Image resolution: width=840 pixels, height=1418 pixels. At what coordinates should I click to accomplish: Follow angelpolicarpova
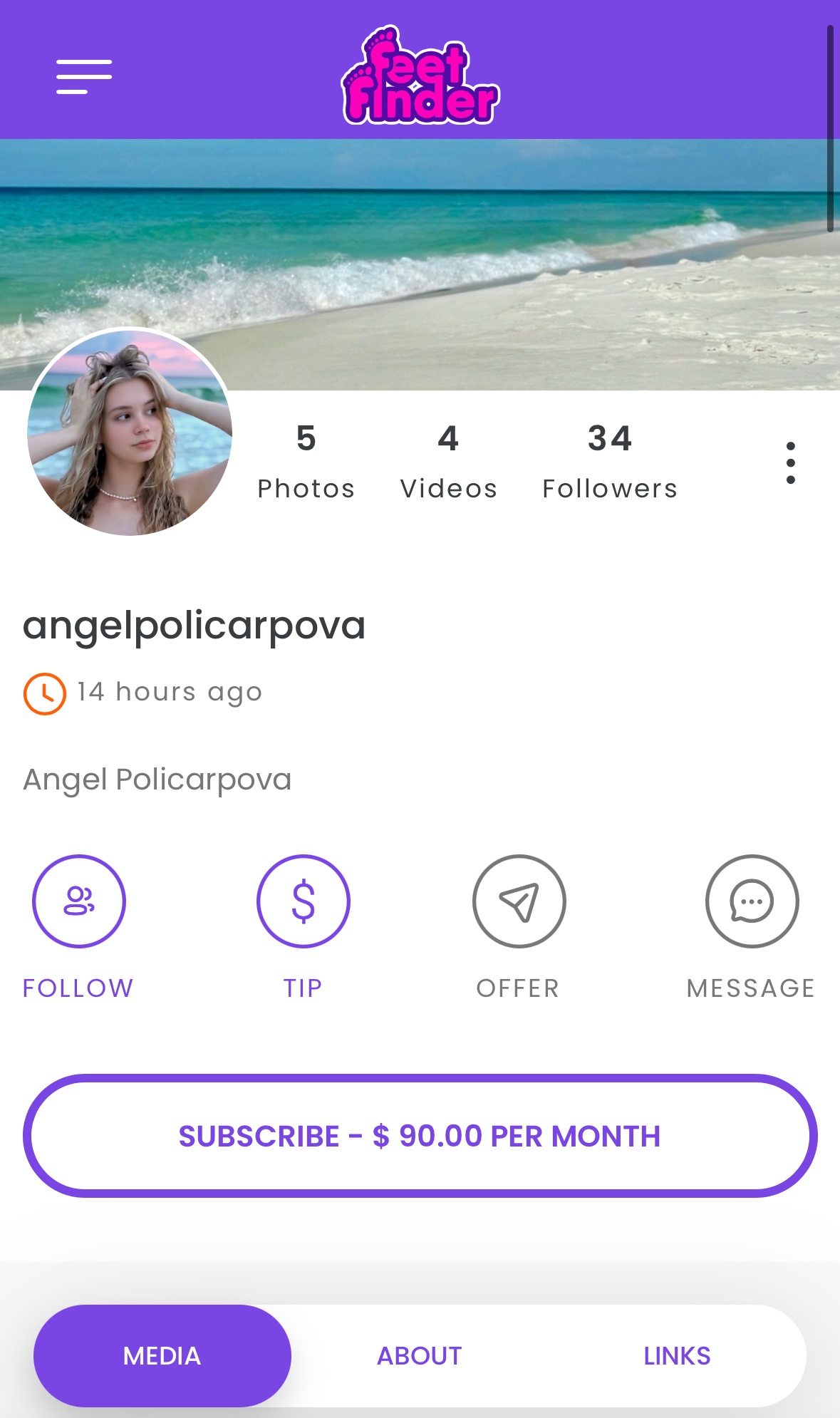coord(79,901)
